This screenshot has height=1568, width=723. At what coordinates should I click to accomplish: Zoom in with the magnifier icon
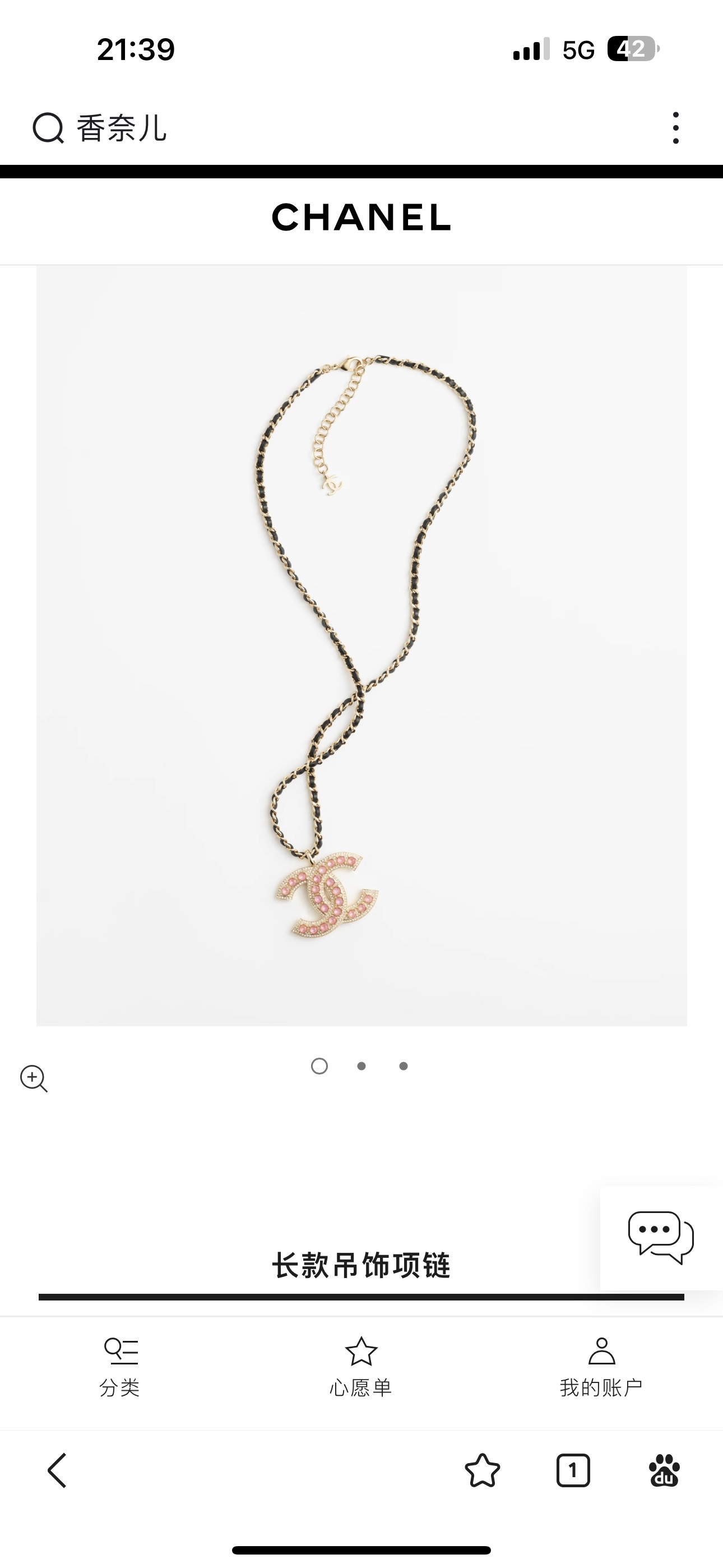click(34, 1078)
